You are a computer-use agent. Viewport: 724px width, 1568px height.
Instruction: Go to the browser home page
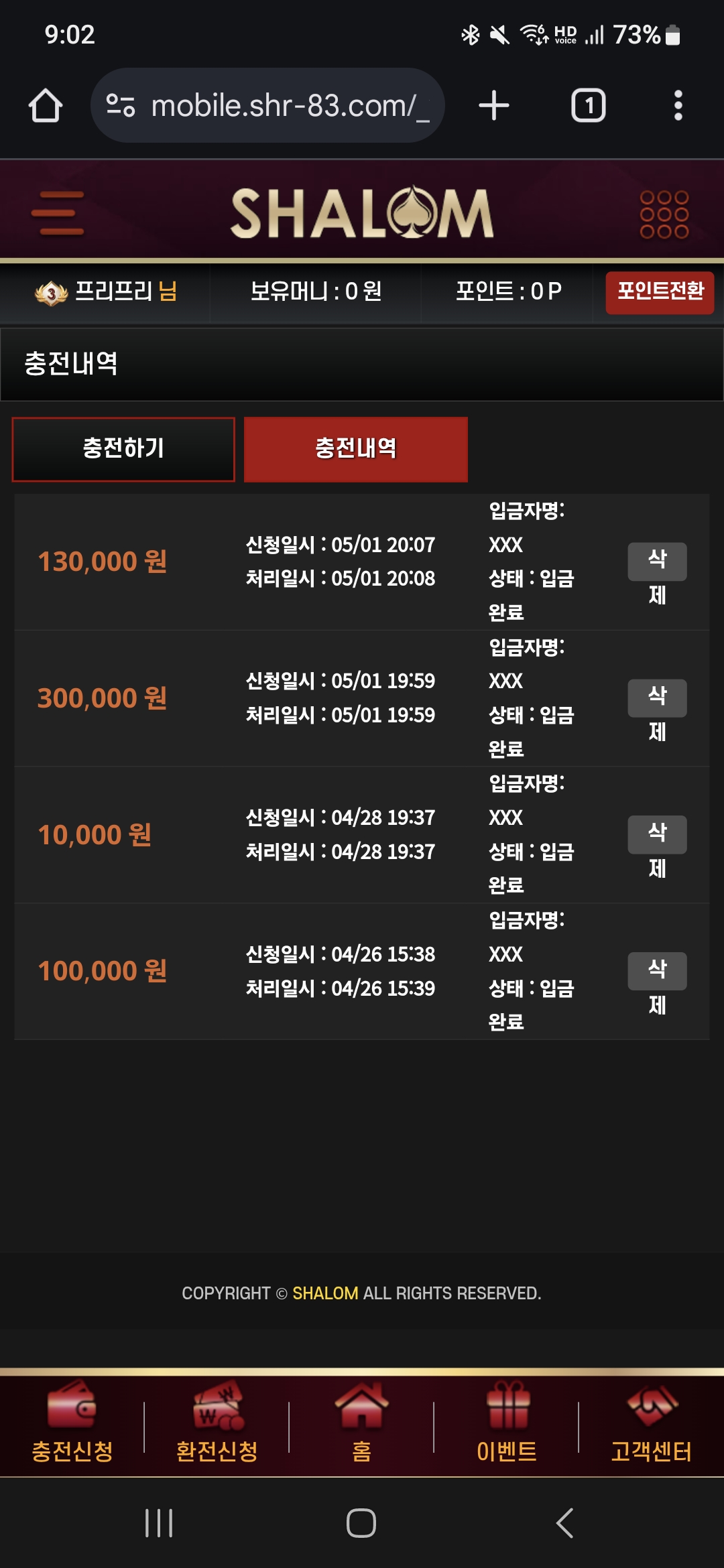46,106
